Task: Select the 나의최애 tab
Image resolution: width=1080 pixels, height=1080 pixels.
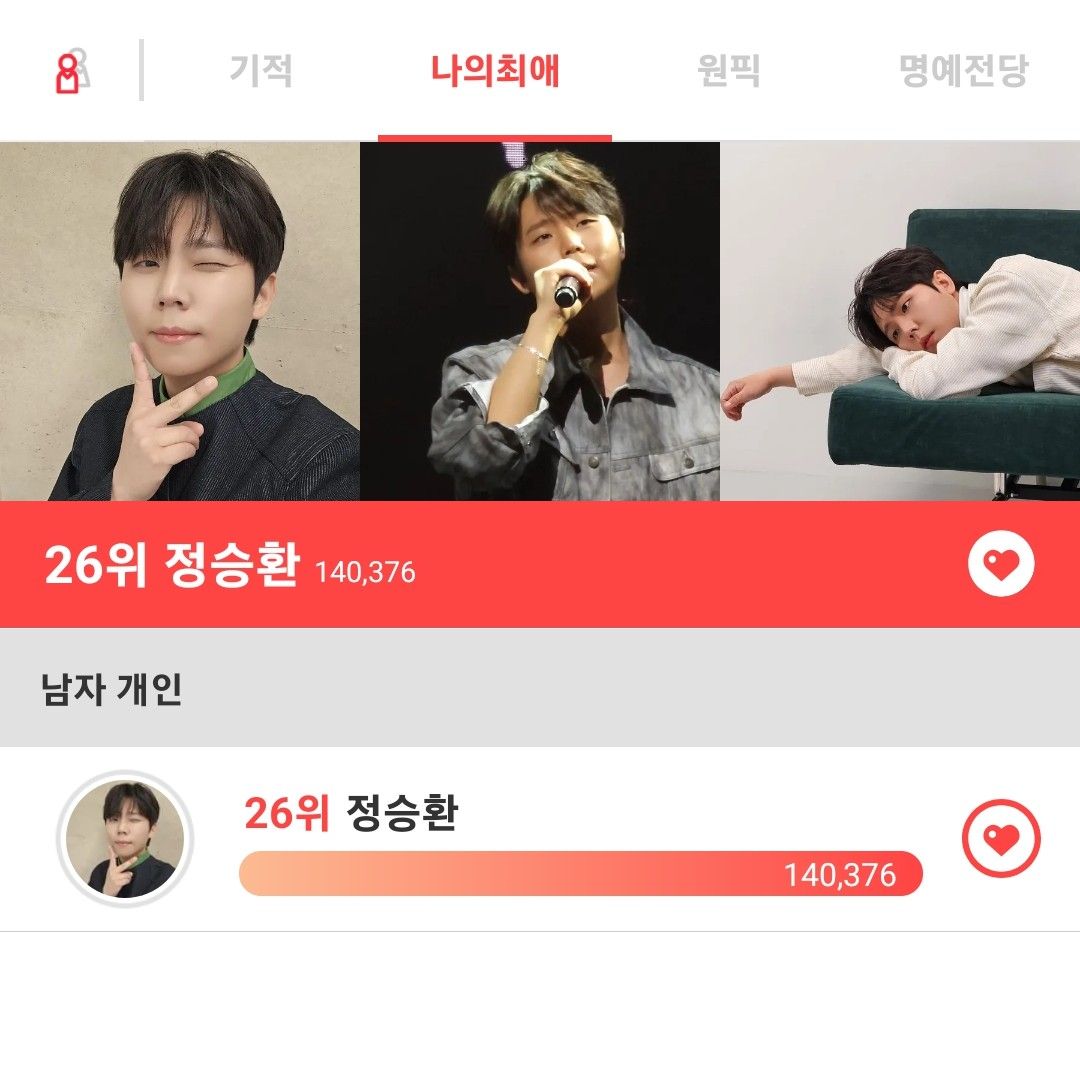Action: tap(495, 71)
